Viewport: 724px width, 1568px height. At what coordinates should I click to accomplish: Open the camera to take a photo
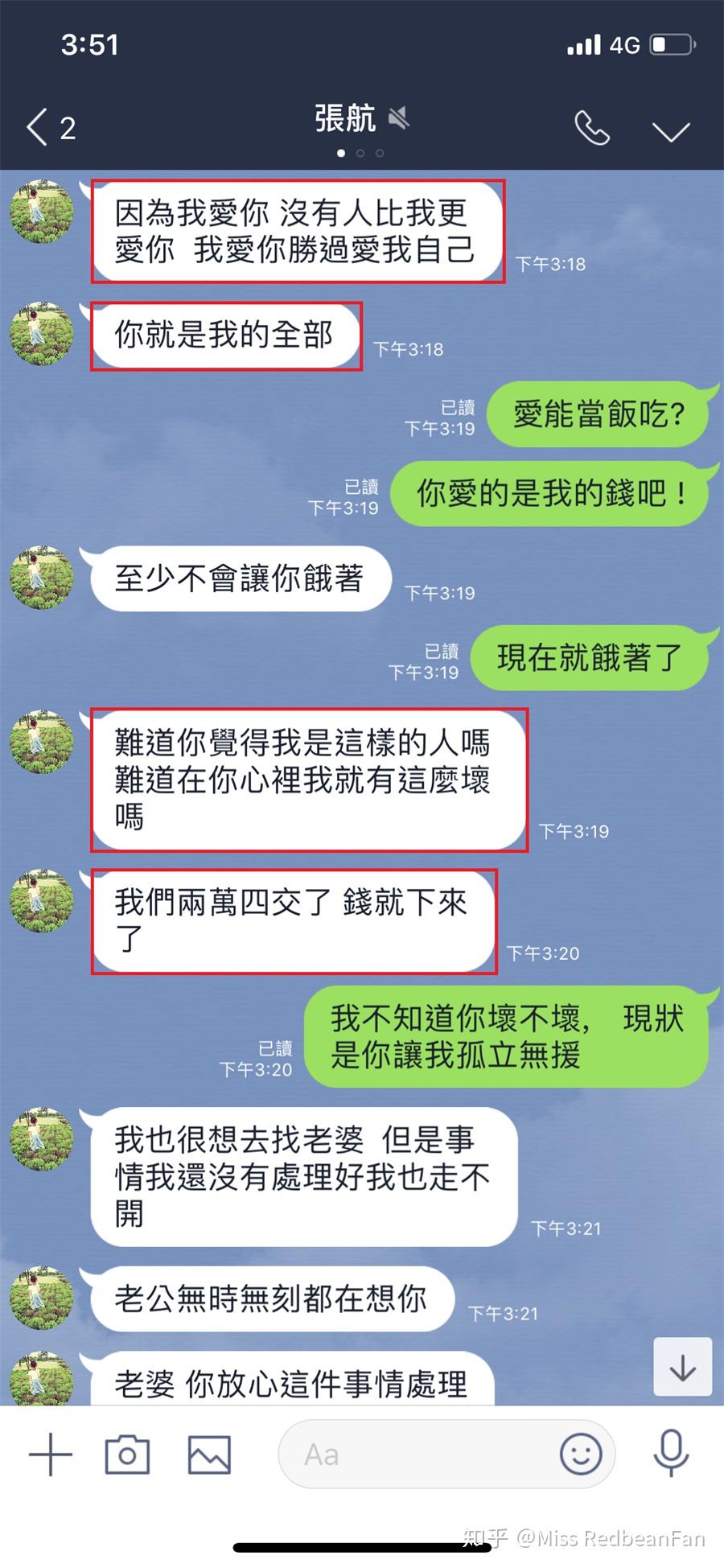pos(127,1454)
